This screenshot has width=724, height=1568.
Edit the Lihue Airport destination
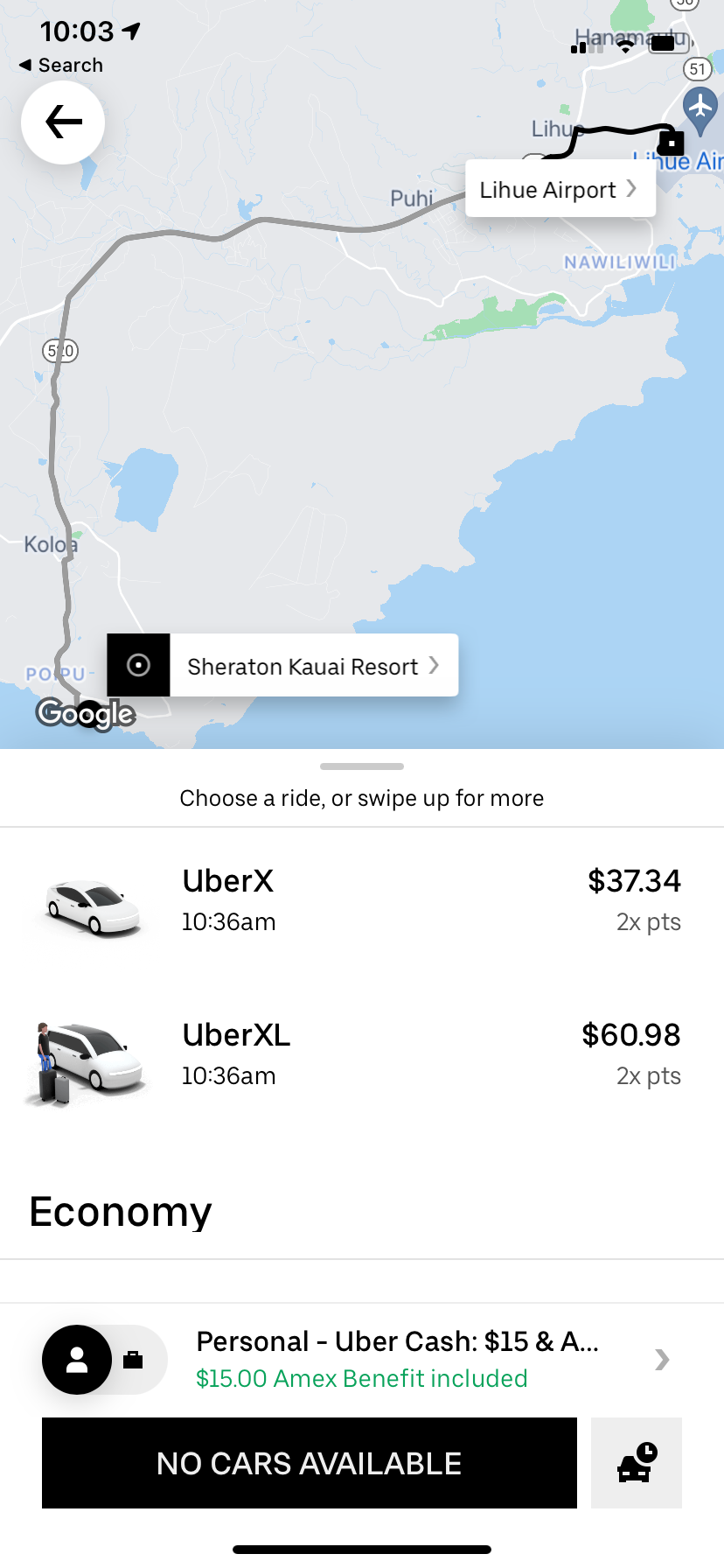point(560,189)
